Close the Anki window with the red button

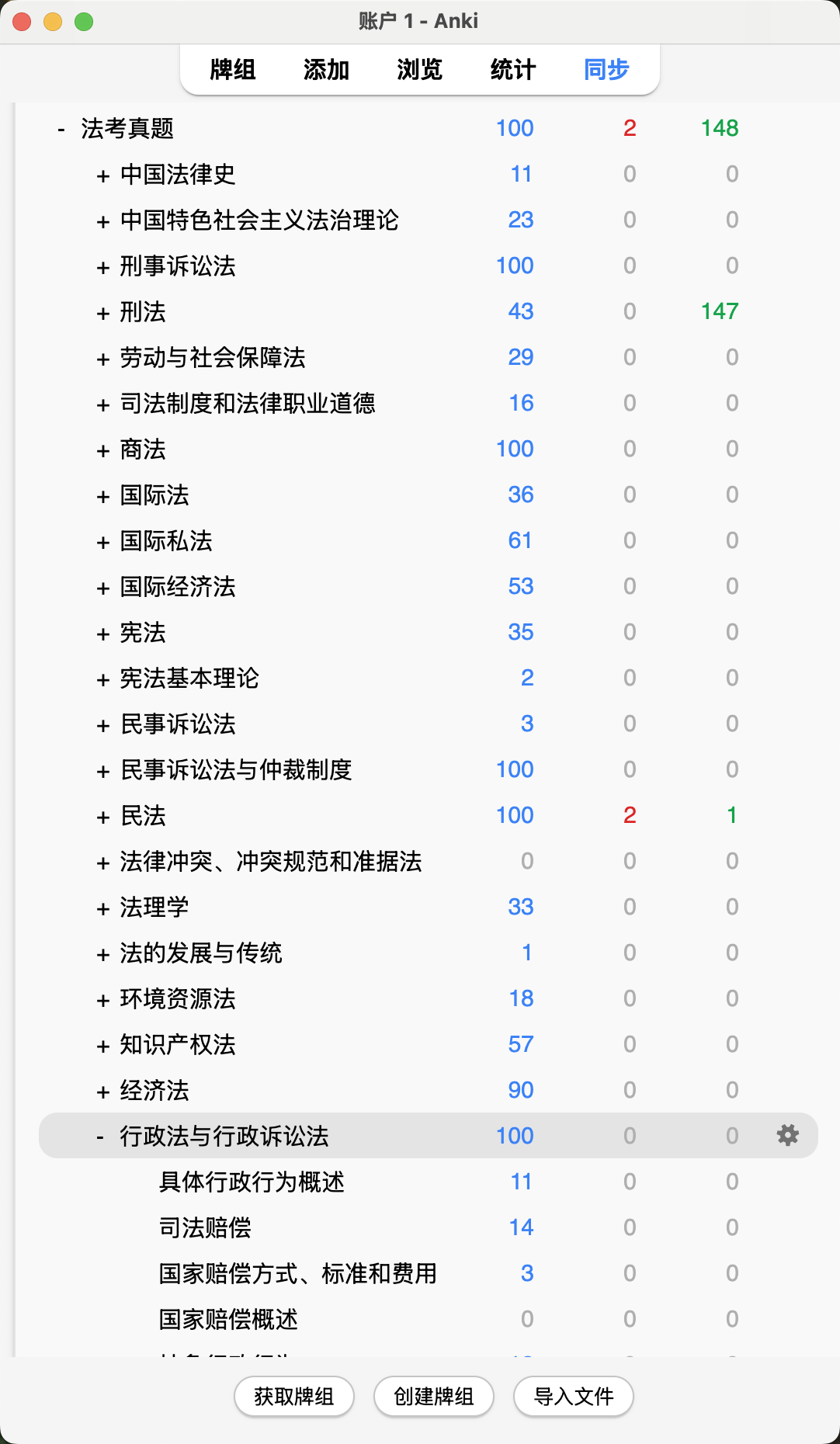coord(23,22)
